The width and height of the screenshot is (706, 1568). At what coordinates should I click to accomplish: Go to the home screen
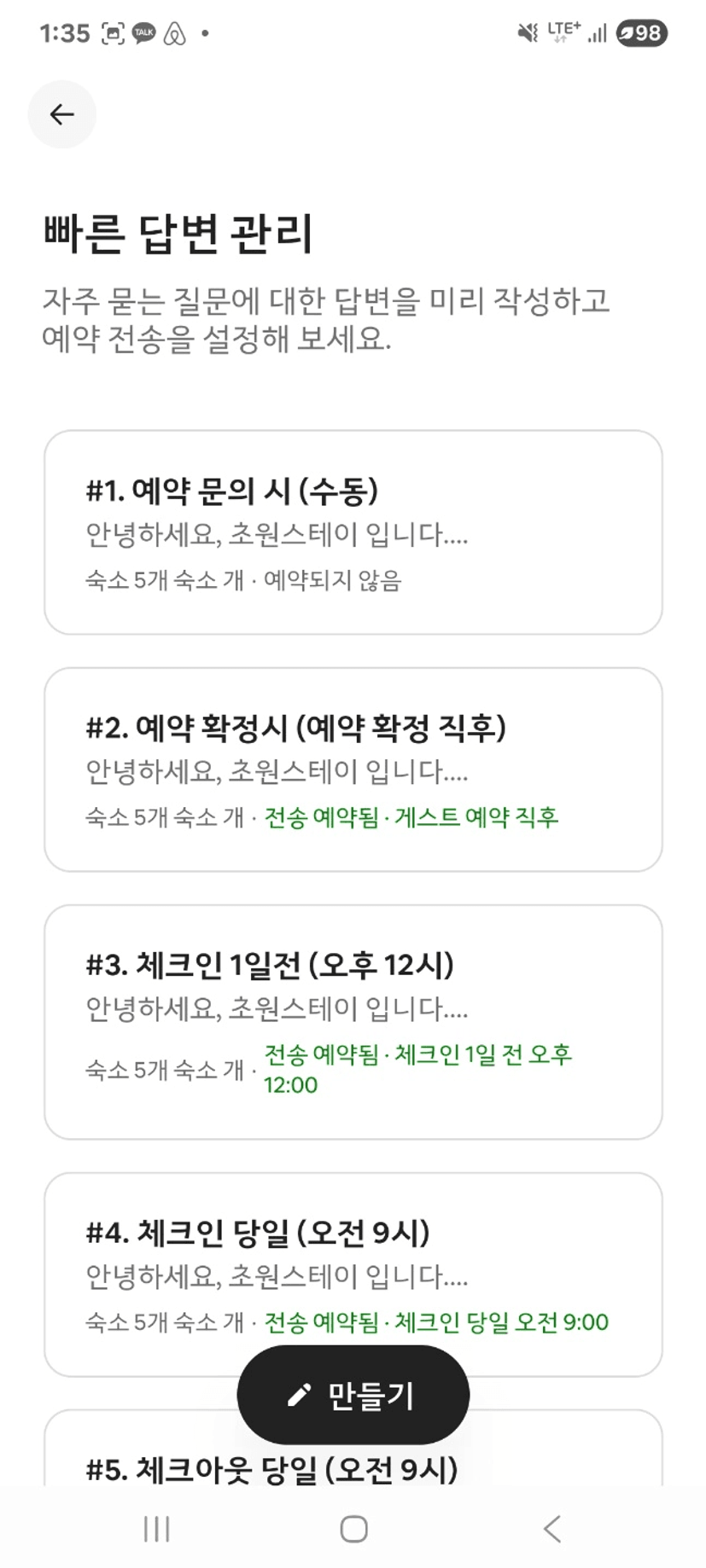pos(353,1529)
